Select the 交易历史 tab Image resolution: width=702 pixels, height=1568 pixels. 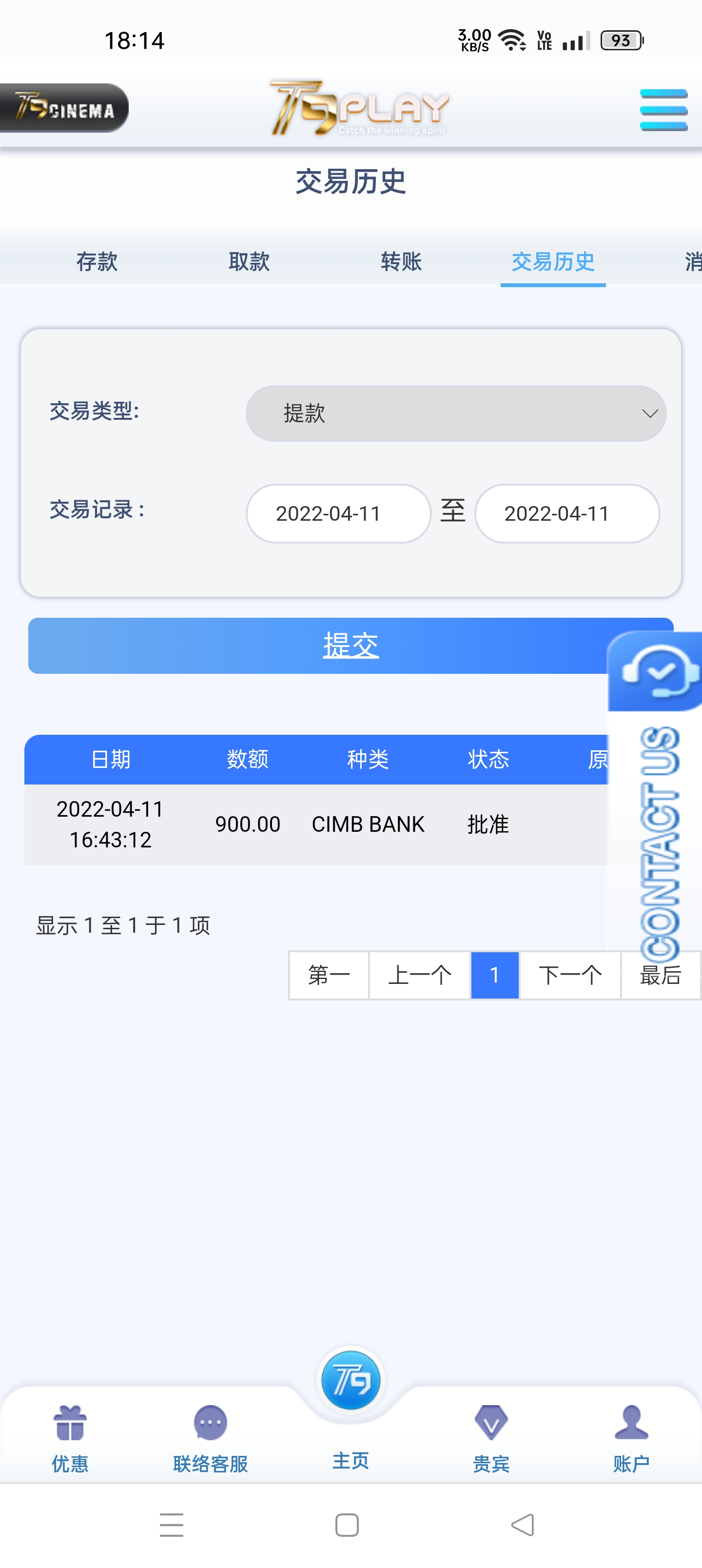(553, 262)
